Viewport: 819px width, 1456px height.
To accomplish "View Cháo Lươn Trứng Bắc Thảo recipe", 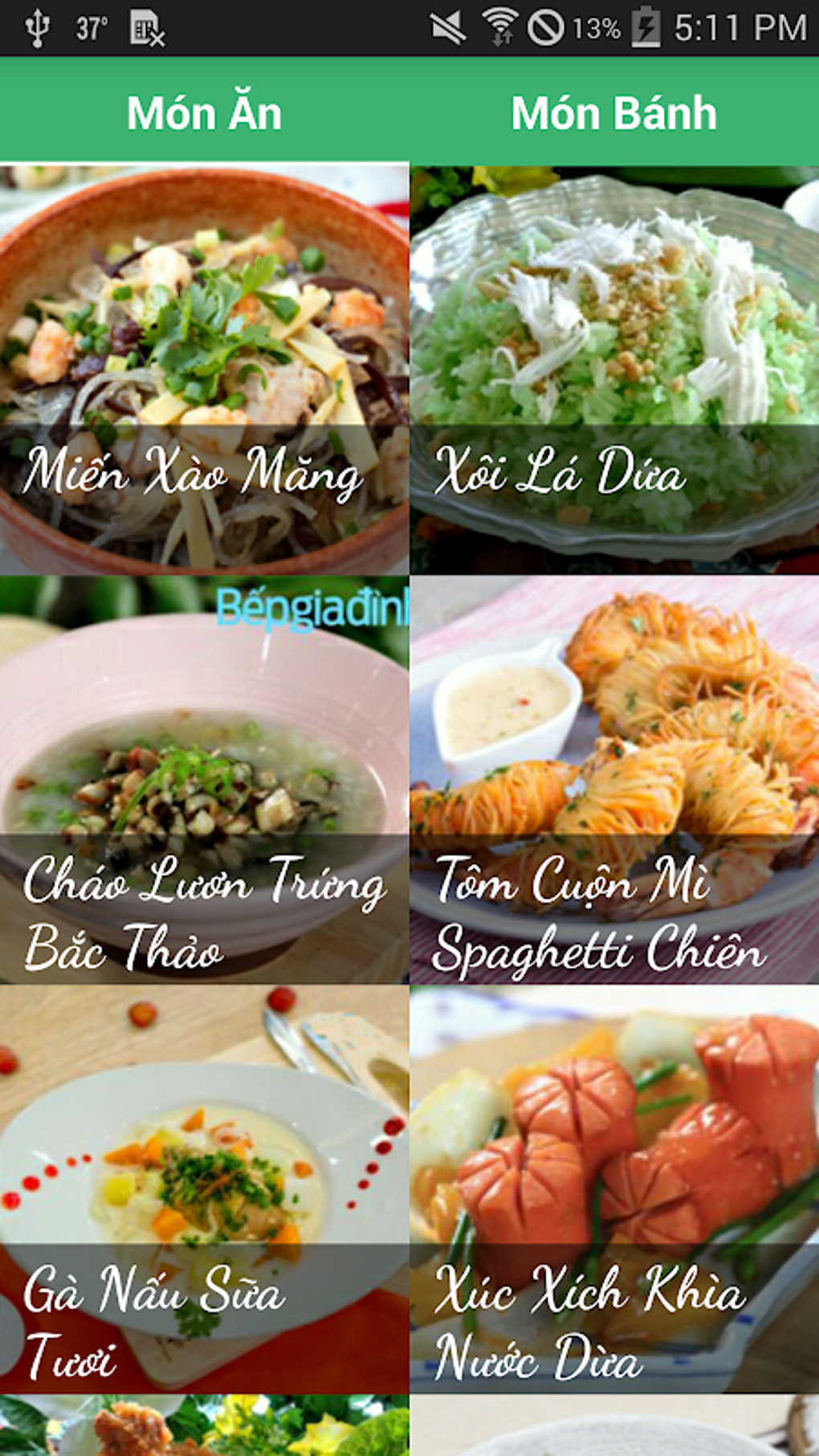I will [x=204, y=780].
